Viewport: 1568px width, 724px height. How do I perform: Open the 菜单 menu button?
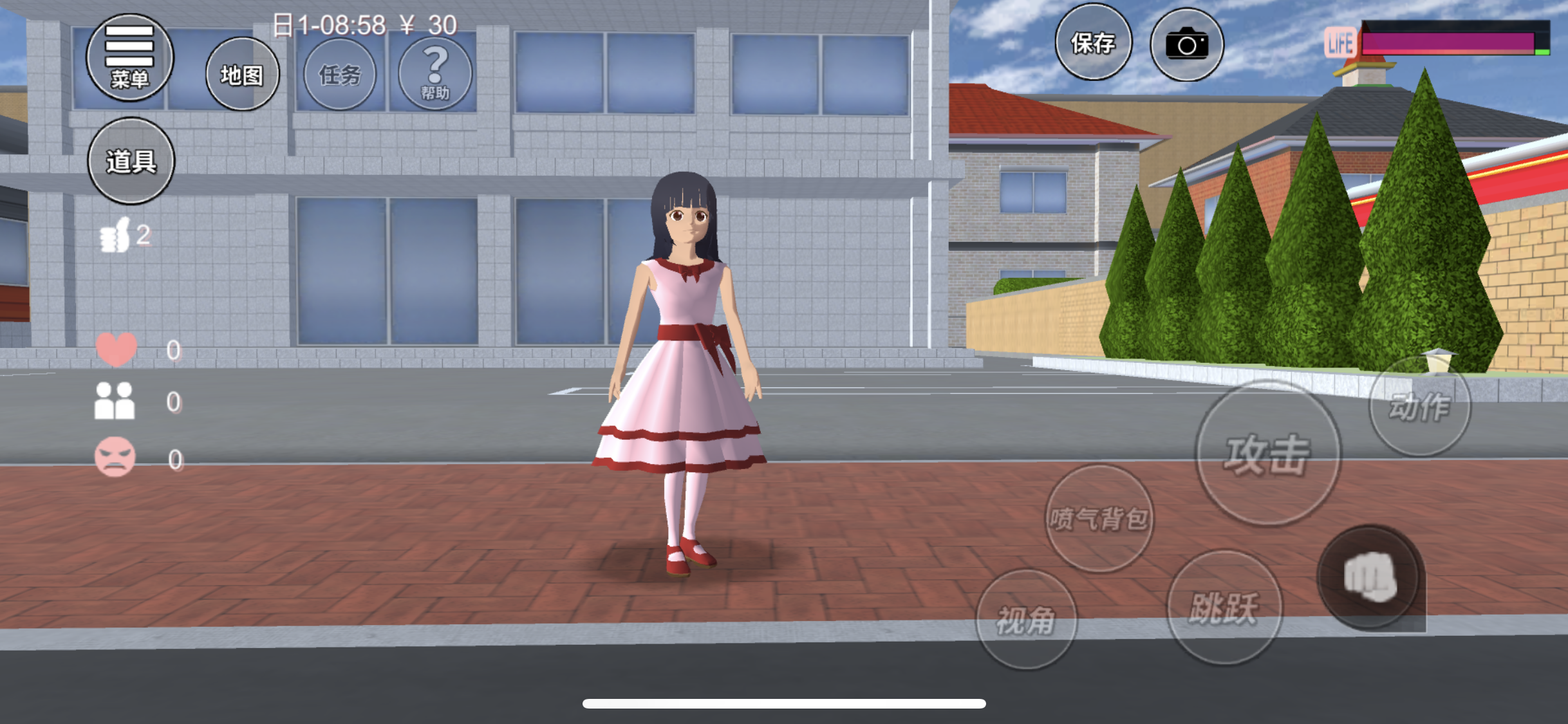pyautogui.click(x=130, y=58)
